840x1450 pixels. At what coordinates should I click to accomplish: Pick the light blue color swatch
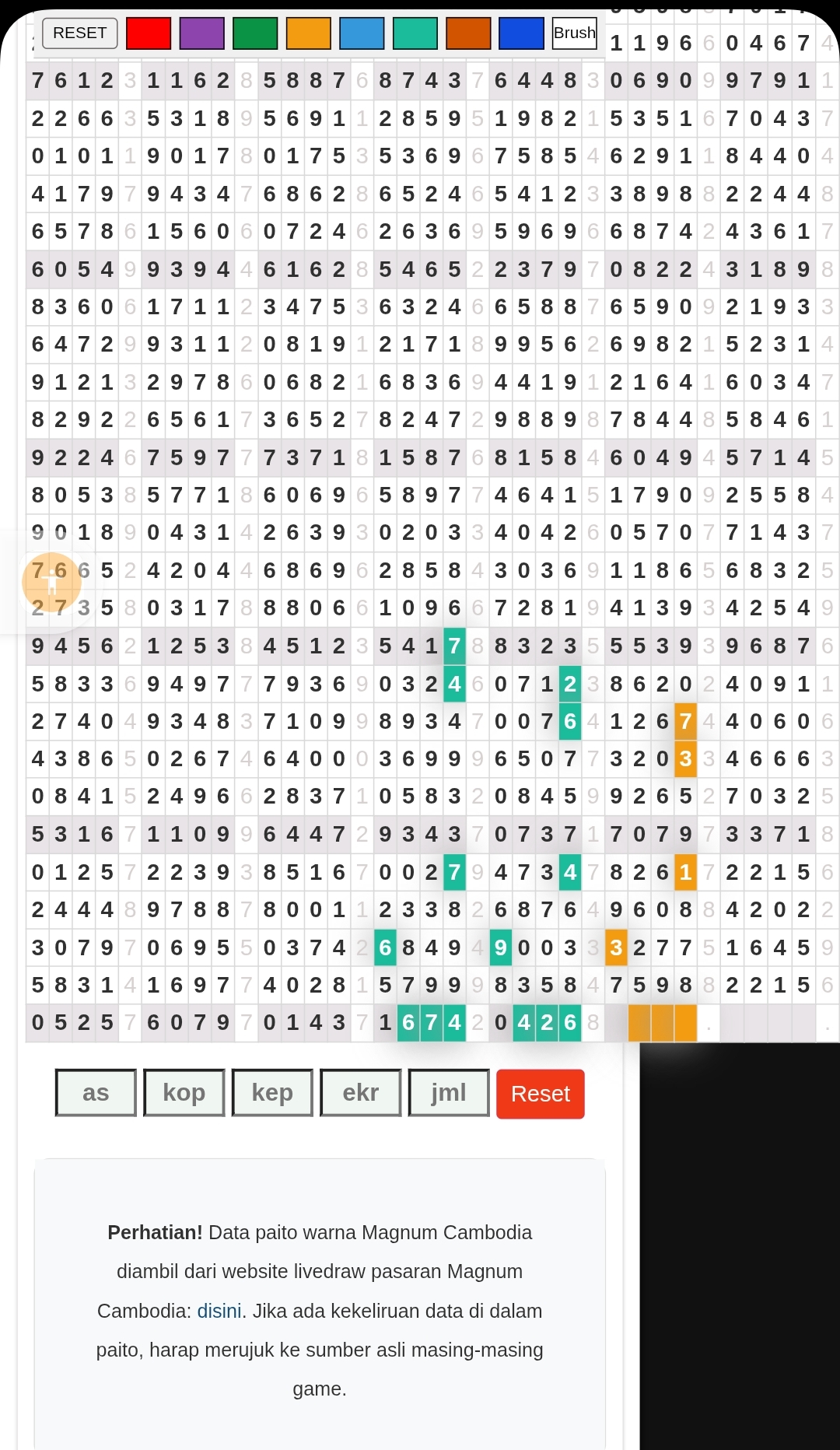pos(362,33)
